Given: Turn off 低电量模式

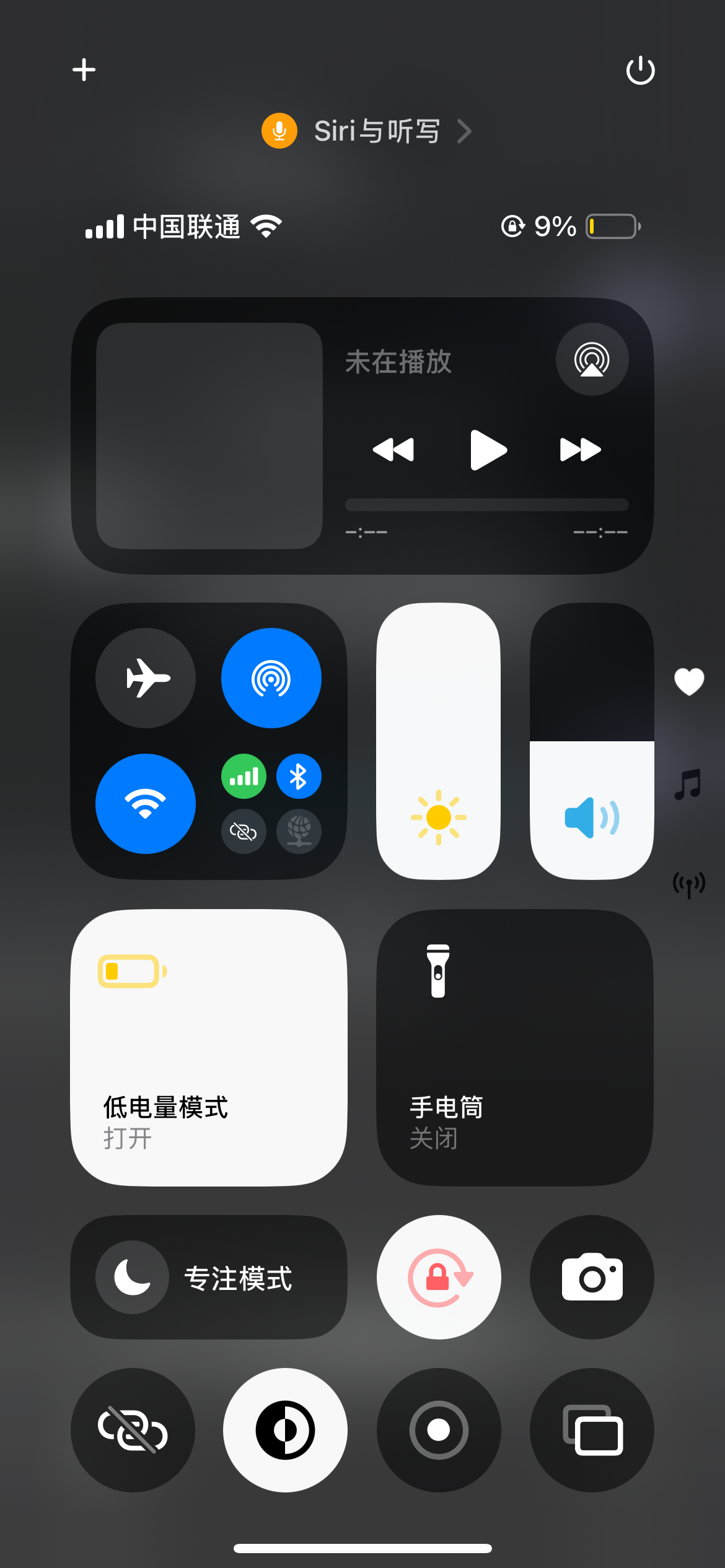Looking at the screenshot, I should coord(209,1048).
